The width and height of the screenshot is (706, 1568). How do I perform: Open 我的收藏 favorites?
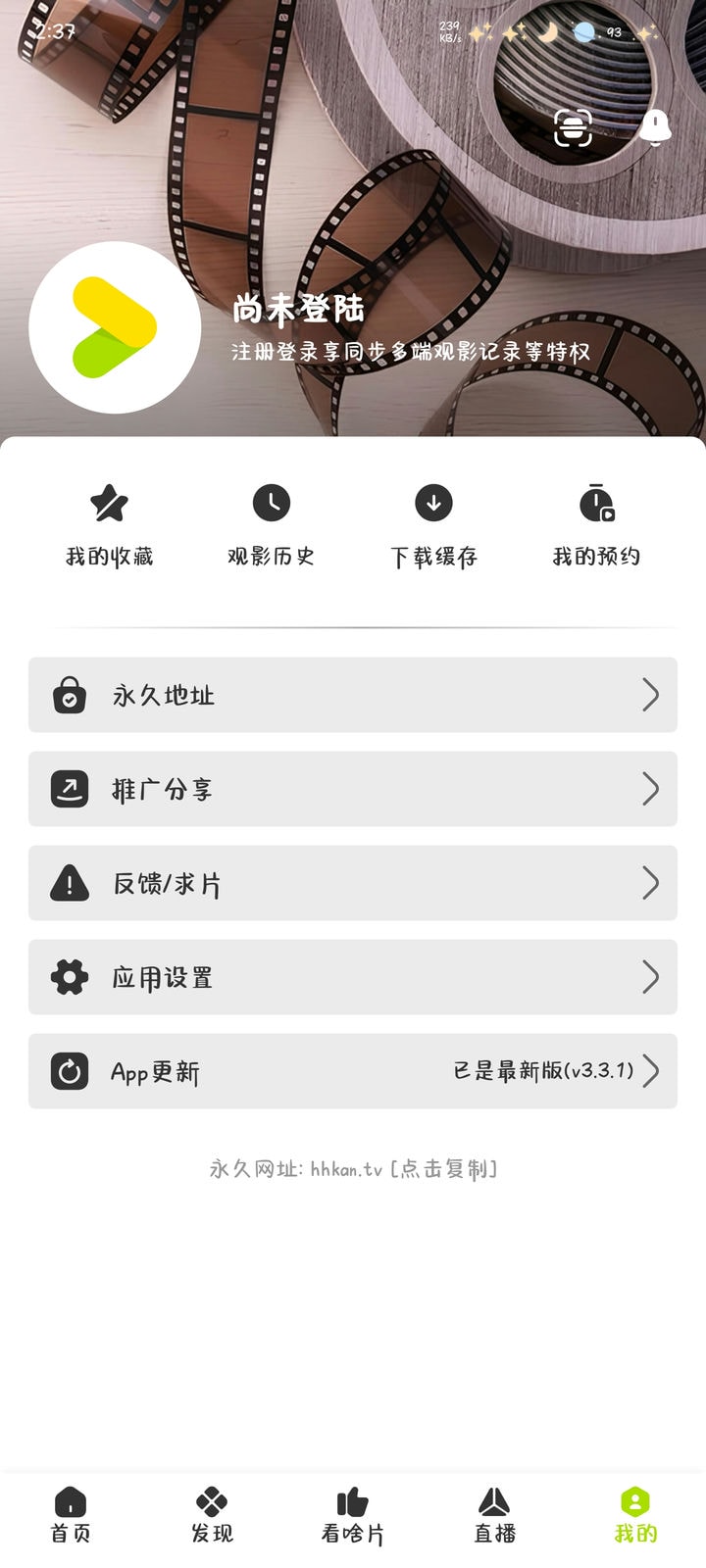coord(109,522)
